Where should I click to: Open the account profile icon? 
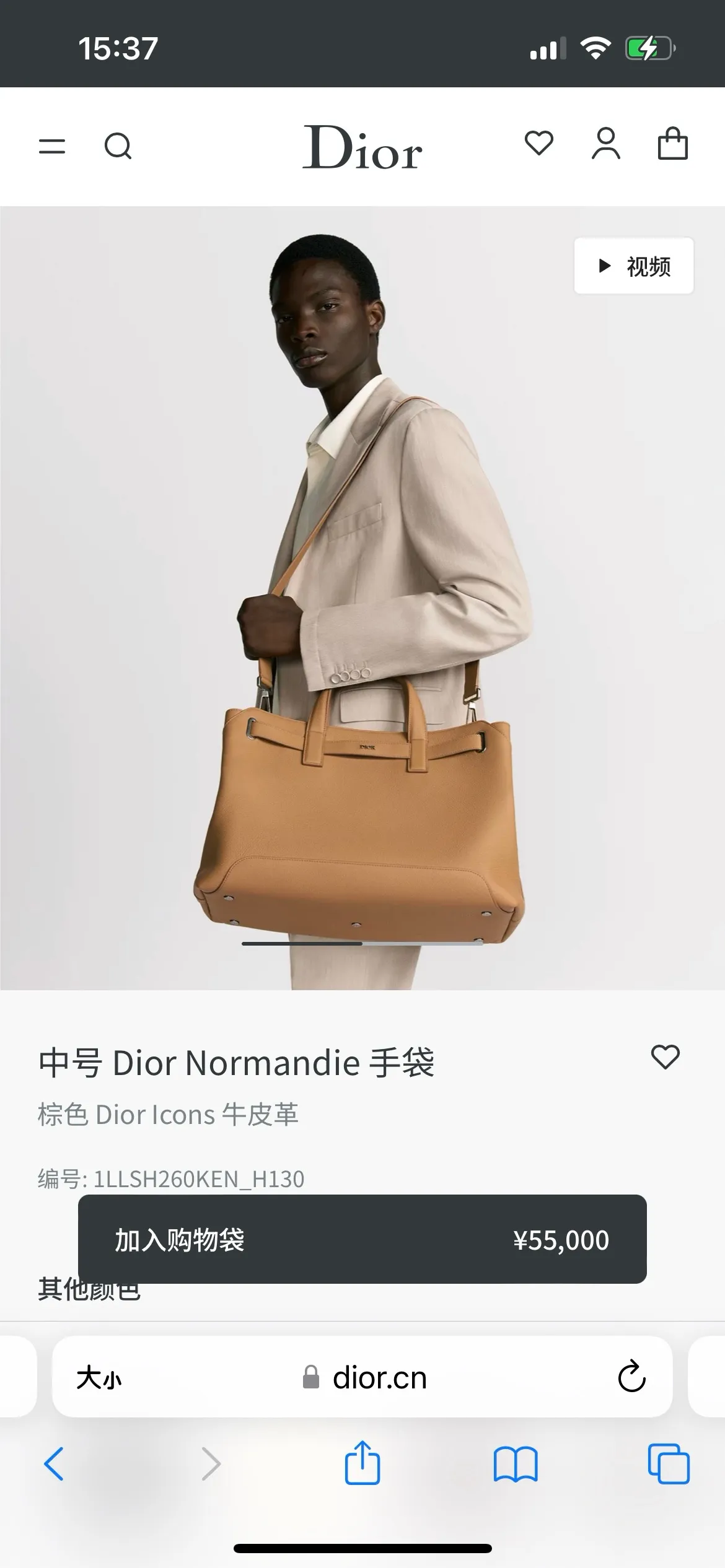click(605, 144)
